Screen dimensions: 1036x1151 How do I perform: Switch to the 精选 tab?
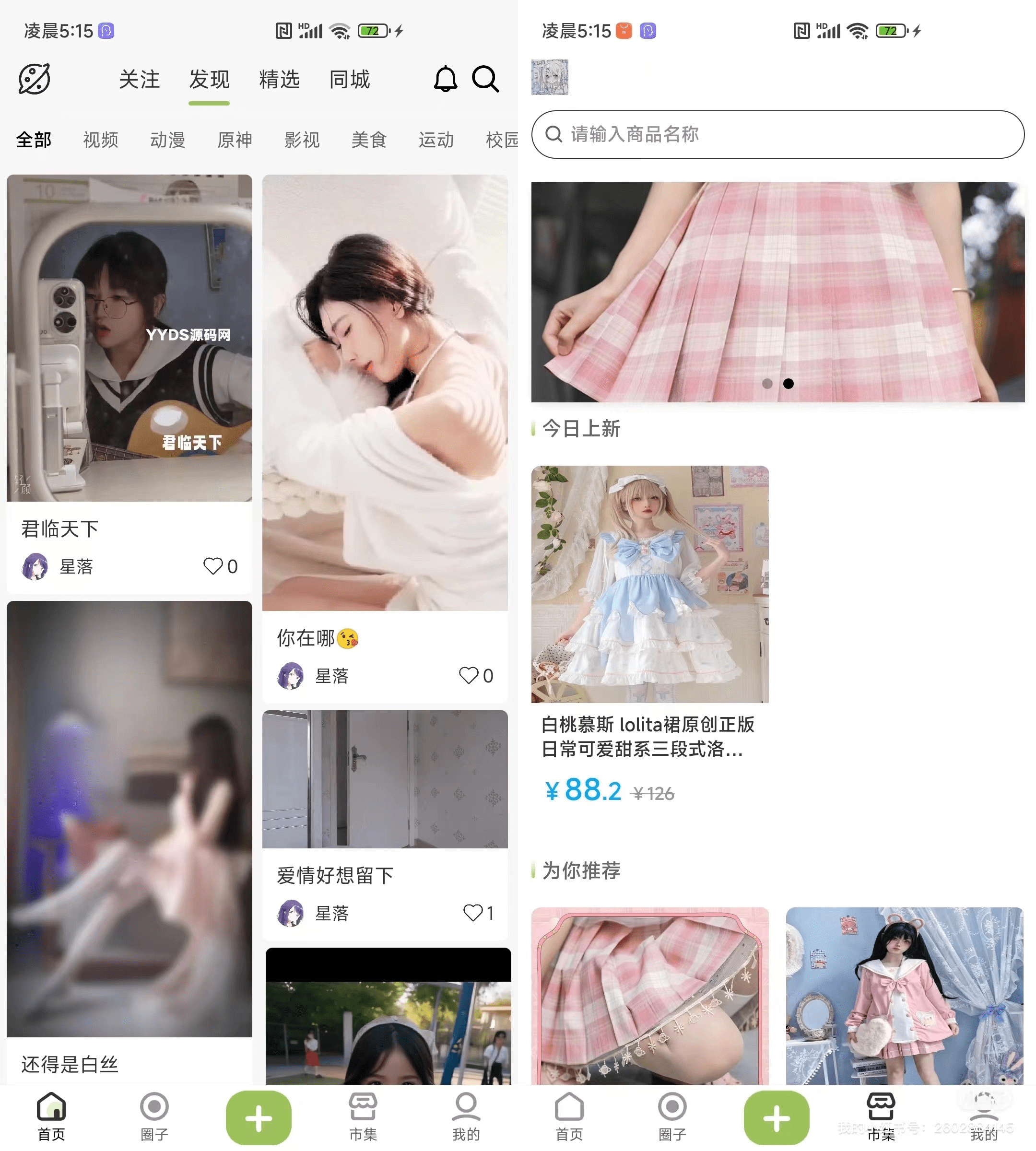(279, 80)
